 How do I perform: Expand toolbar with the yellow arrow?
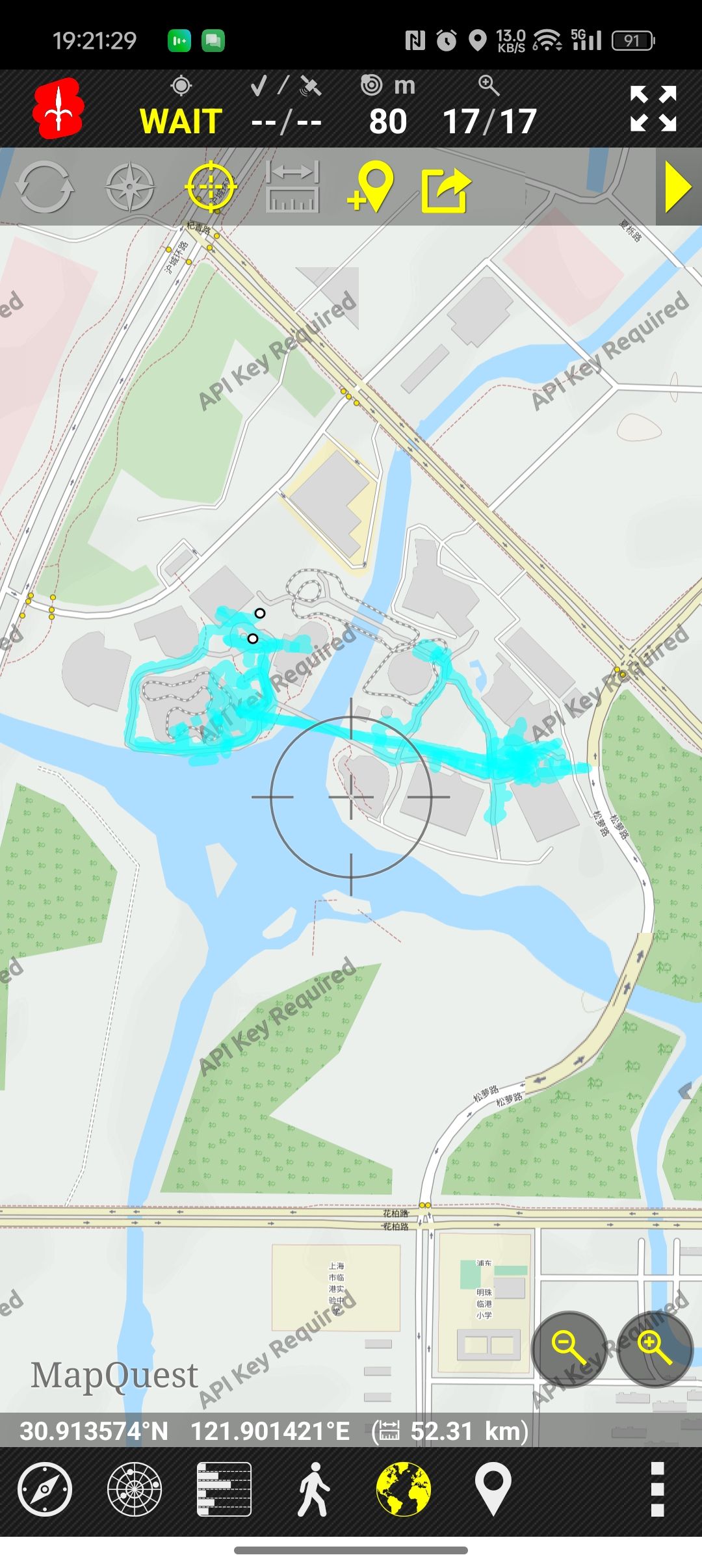[x=677, y=187]
